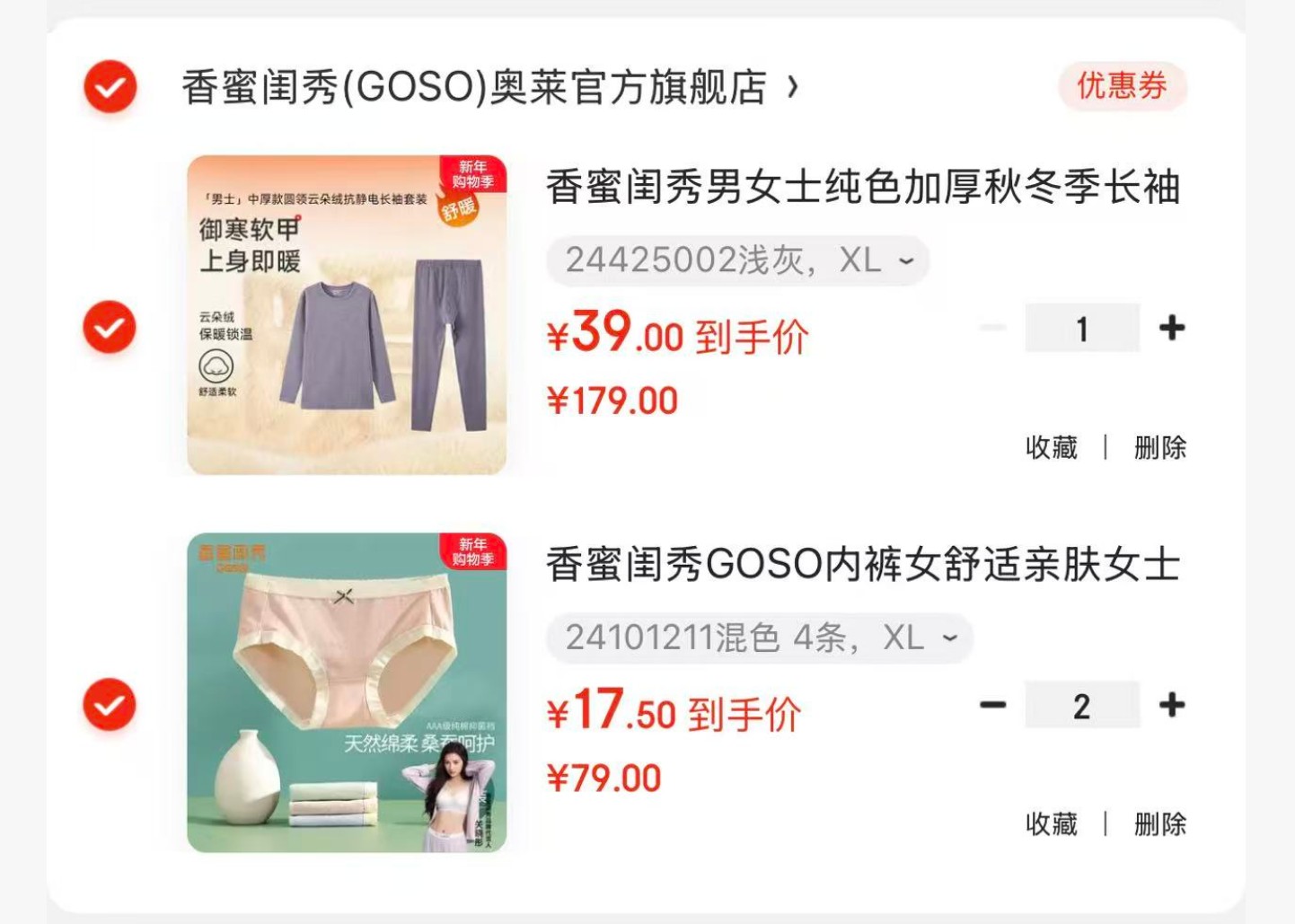
Task: Tap the 优惠券 coupon button
Action: (1122, 86)
